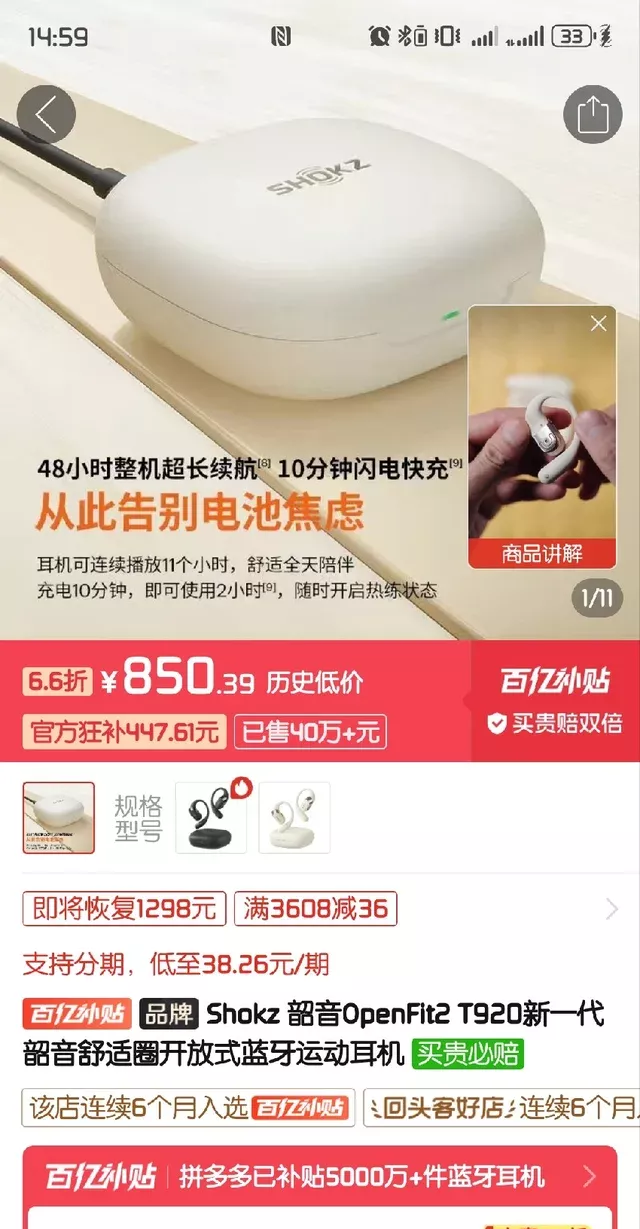Open the 买贵赔双倍 guarantee badge
Image resolution: width=640 pixels, height=1229 pixels.
(x=555, y=723)
